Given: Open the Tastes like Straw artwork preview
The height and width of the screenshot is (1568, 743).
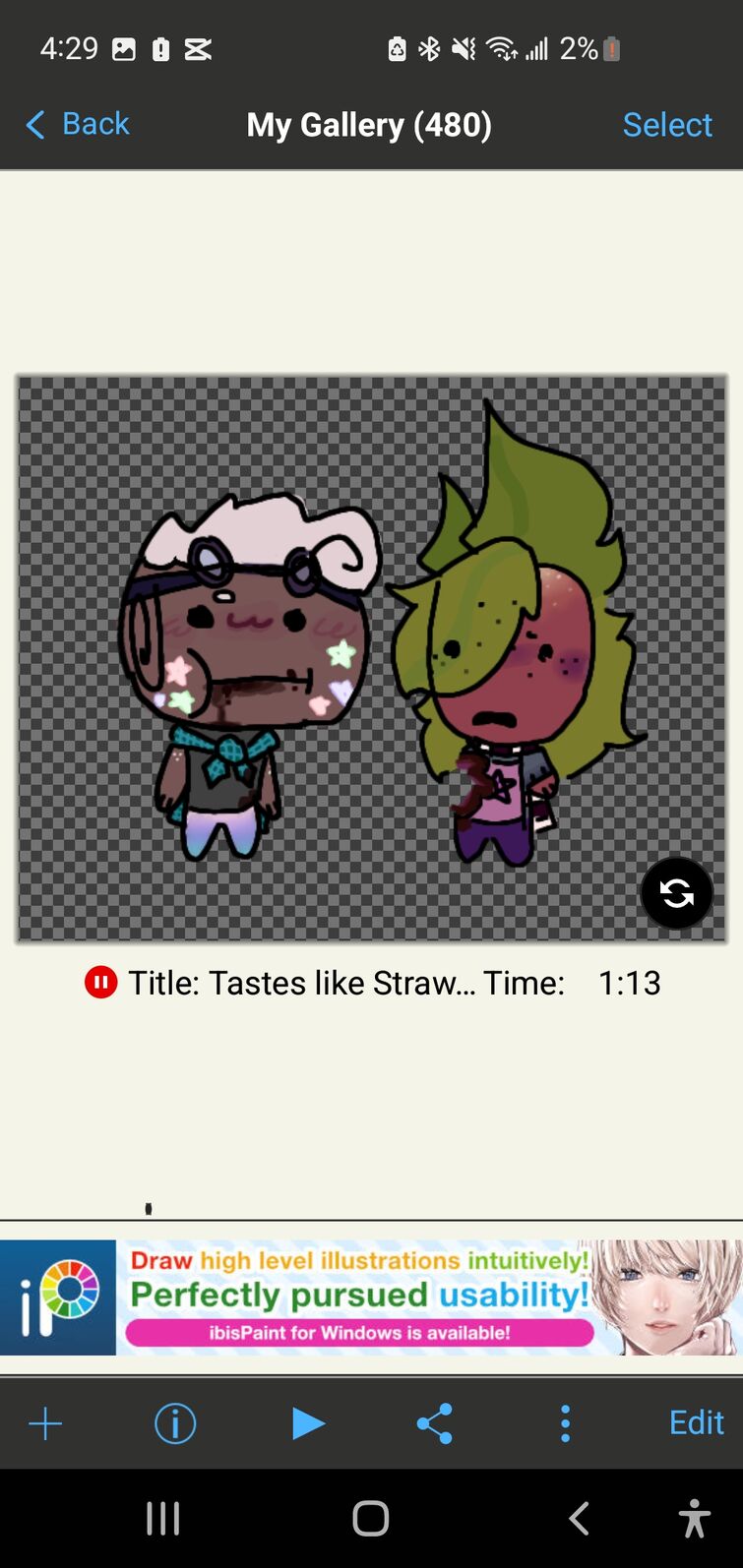Looking at the screenshot, I should tap(371, 658).
